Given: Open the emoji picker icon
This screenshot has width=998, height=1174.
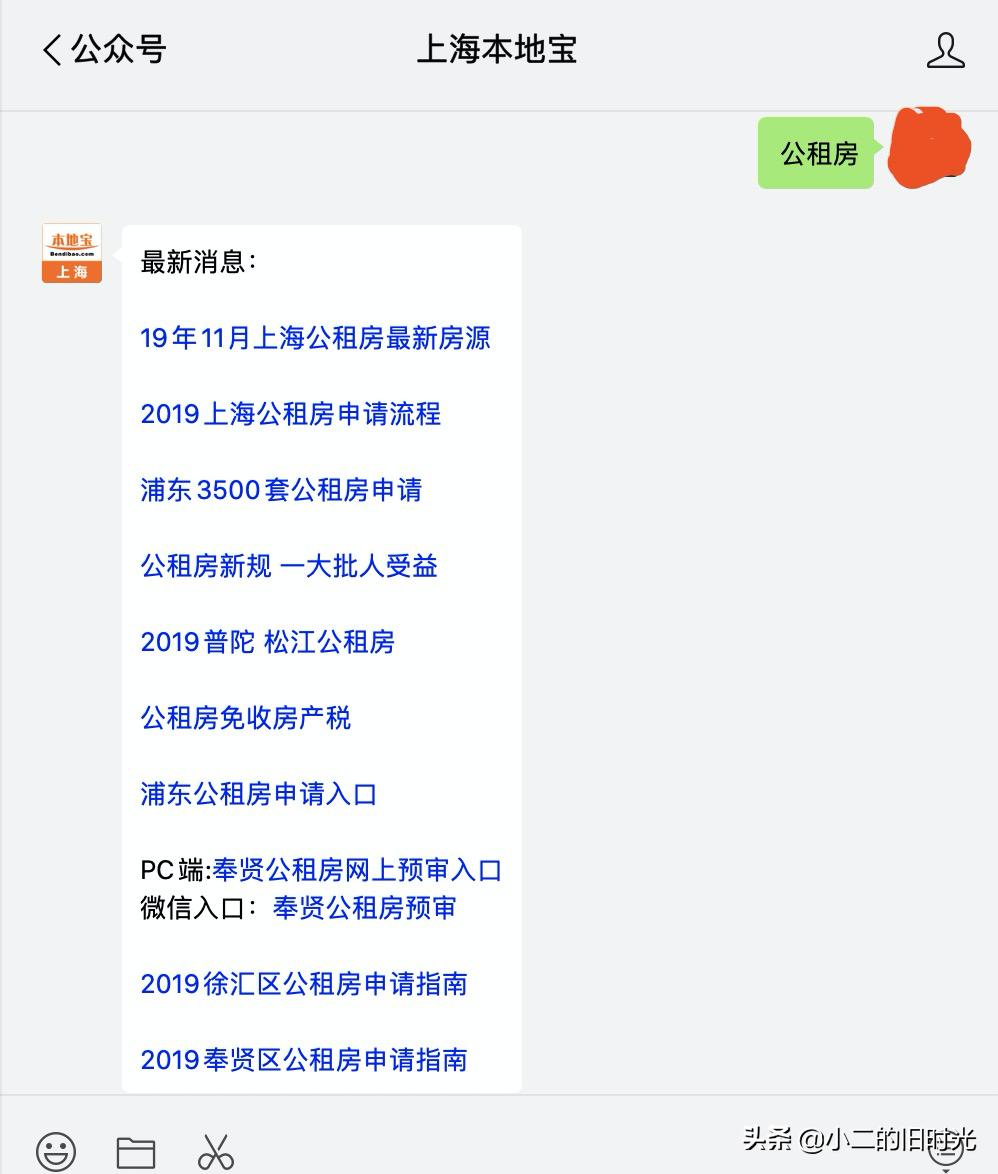Looking at the screenshot, I should click(55, 1151).
